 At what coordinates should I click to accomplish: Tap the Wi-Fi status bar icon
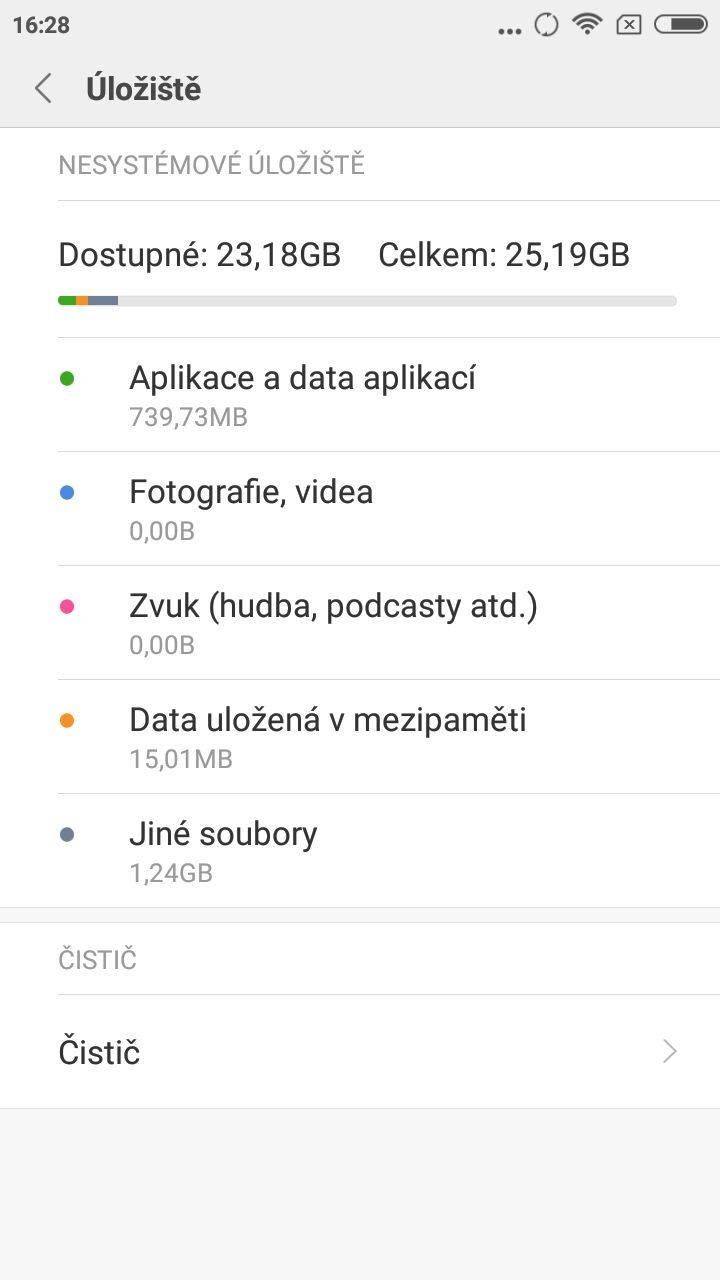(588, 25)
